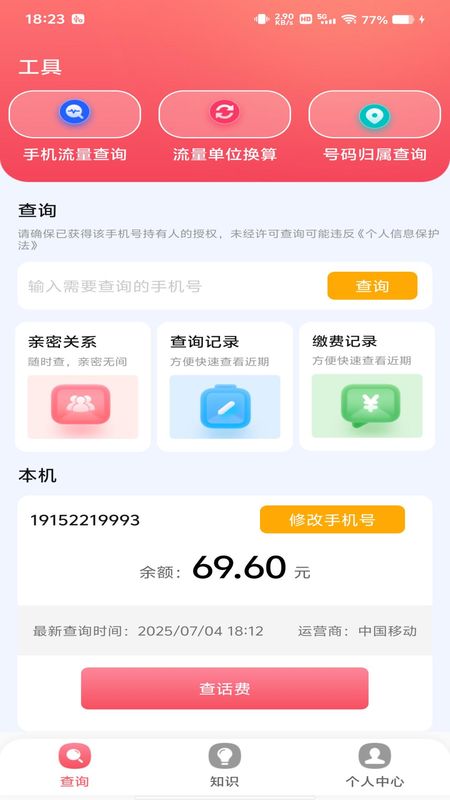Switch to the 个人中心 tab

[x=374, y=765]
